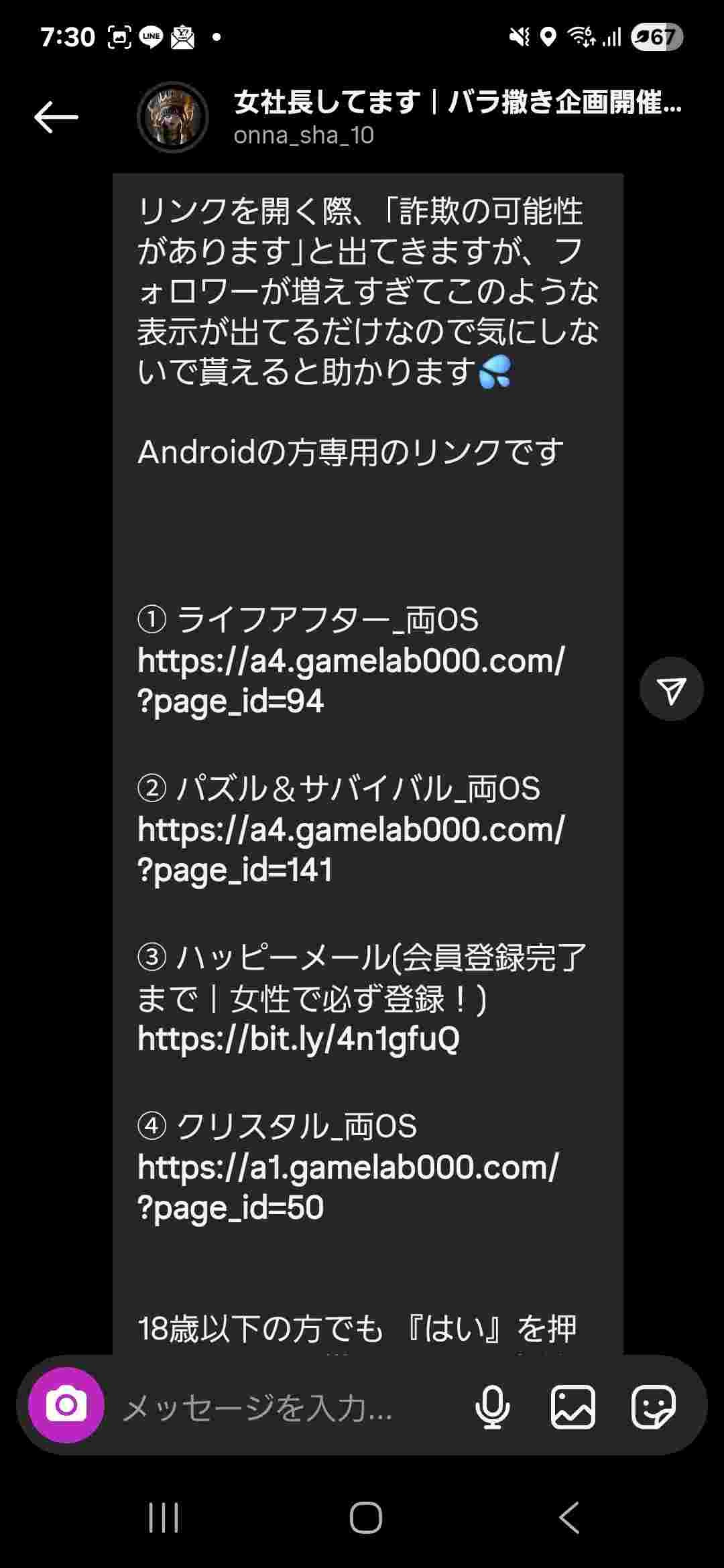Viewport: 724px width, 1568px height.
Task: Open the gamelab000 link with page_id=141
Action: pos(351,850)
